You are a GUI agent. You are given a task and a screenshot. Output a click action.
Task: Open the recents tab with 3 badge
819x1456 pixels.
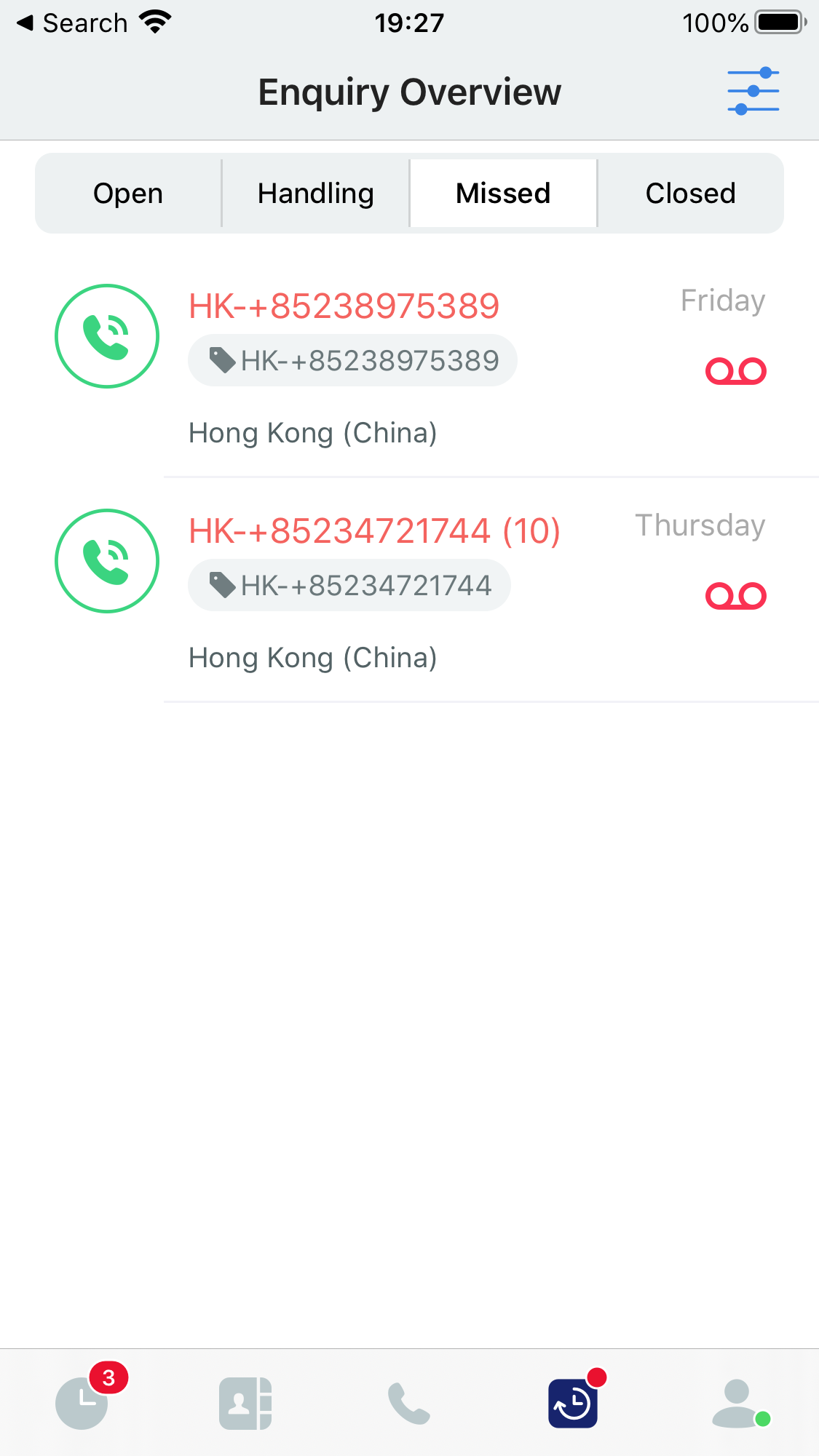click(82, 1402)
